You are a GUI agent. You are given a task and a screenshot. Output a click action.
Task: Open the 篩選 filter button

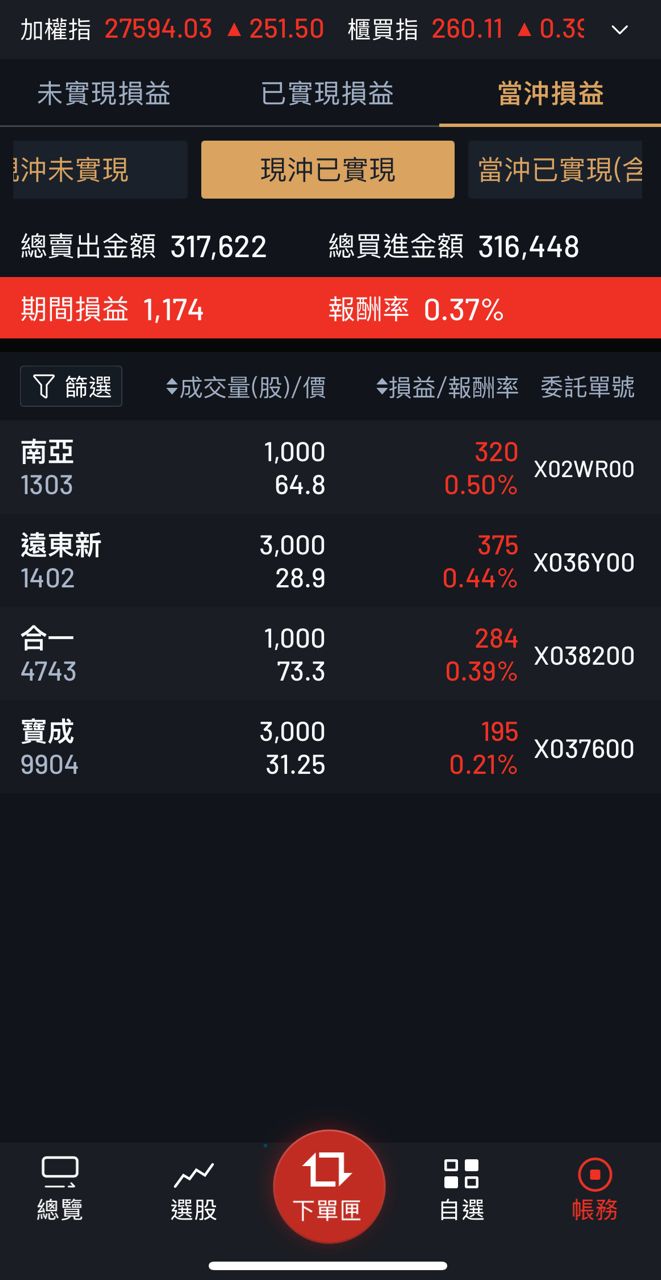[71, 387]
